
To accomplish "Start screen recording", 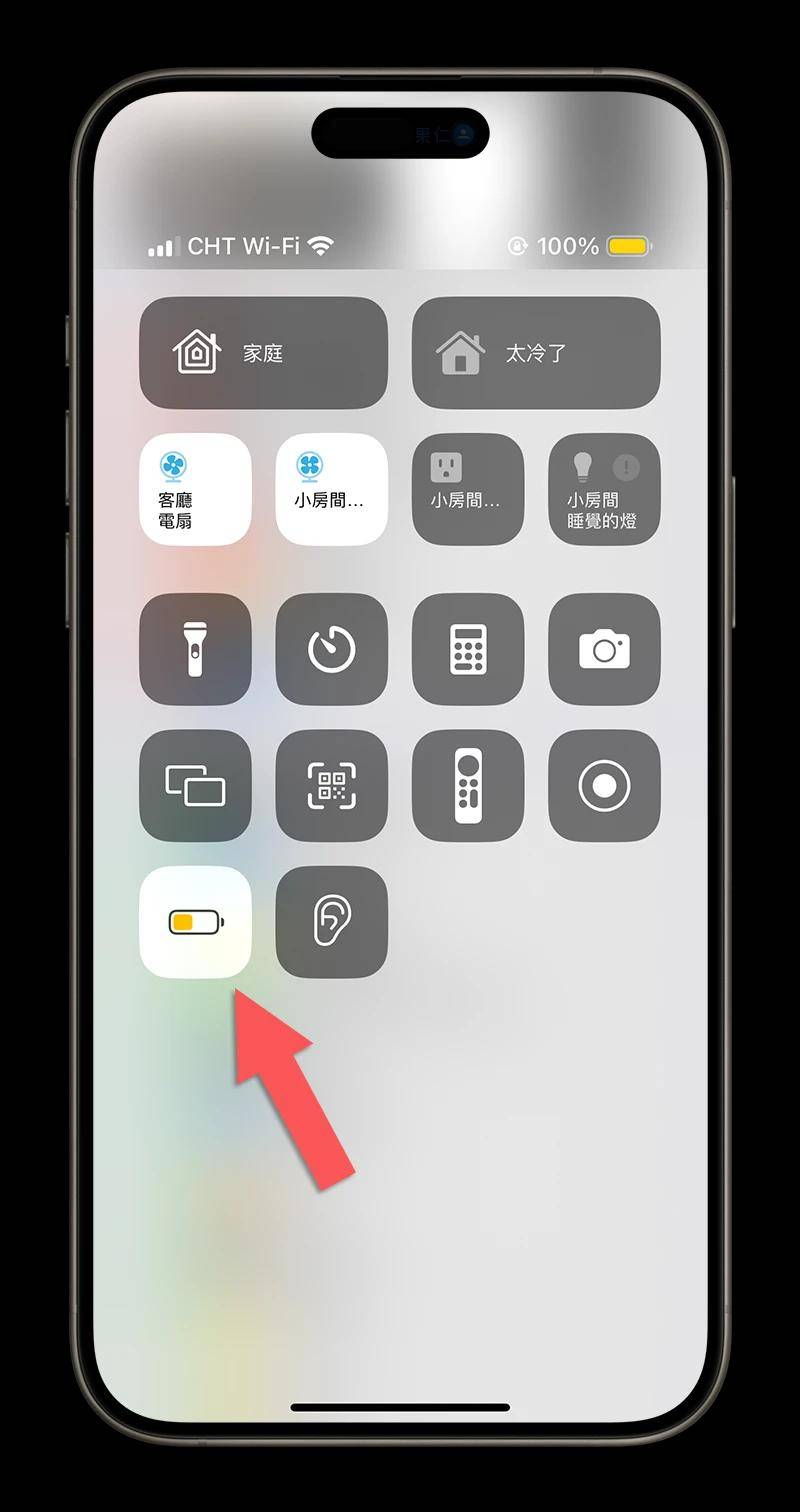I will (x=604, y=785).
